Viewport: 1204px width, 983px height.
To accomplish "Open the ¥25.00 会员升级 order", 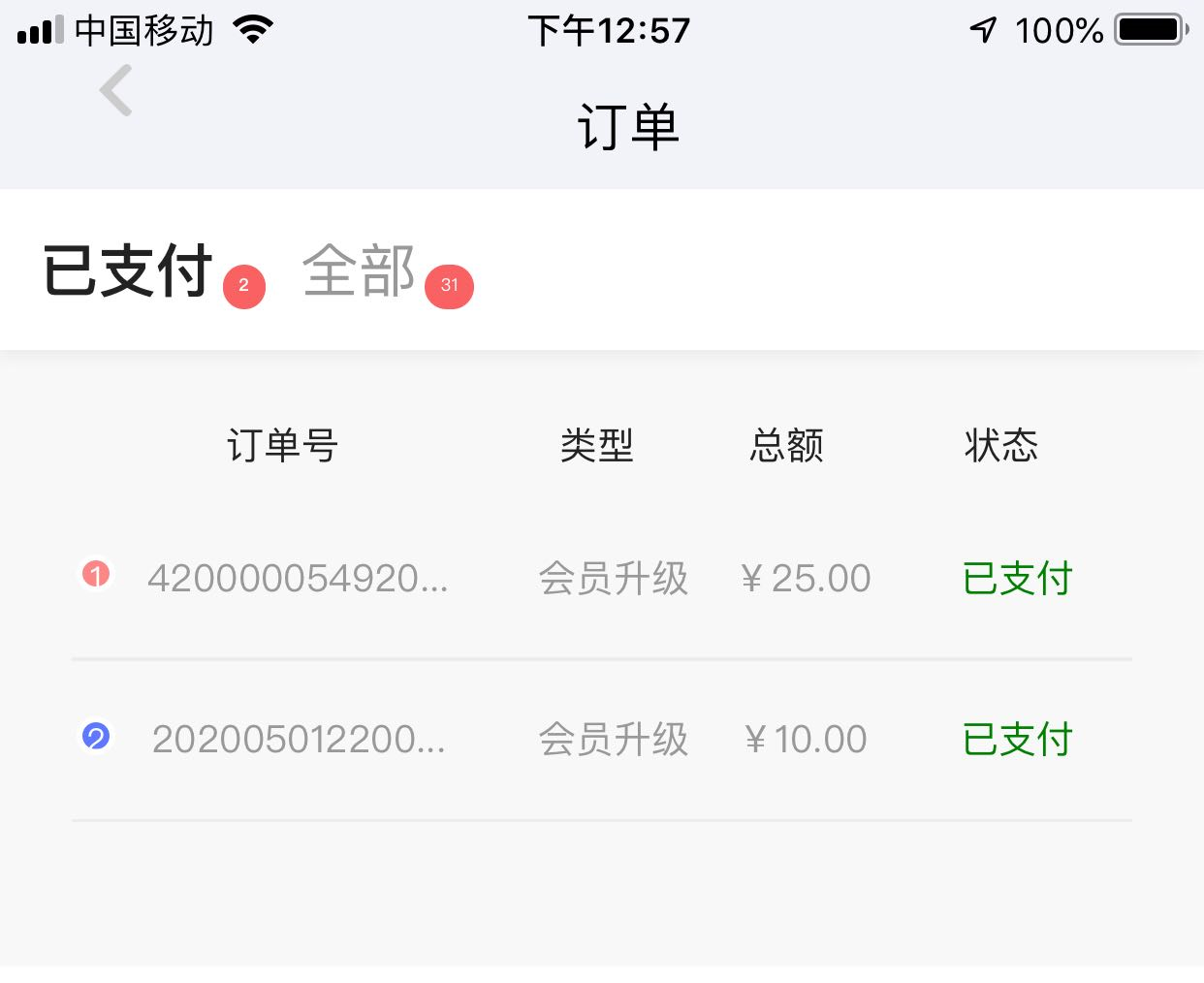I will click(x=601, y=579).
